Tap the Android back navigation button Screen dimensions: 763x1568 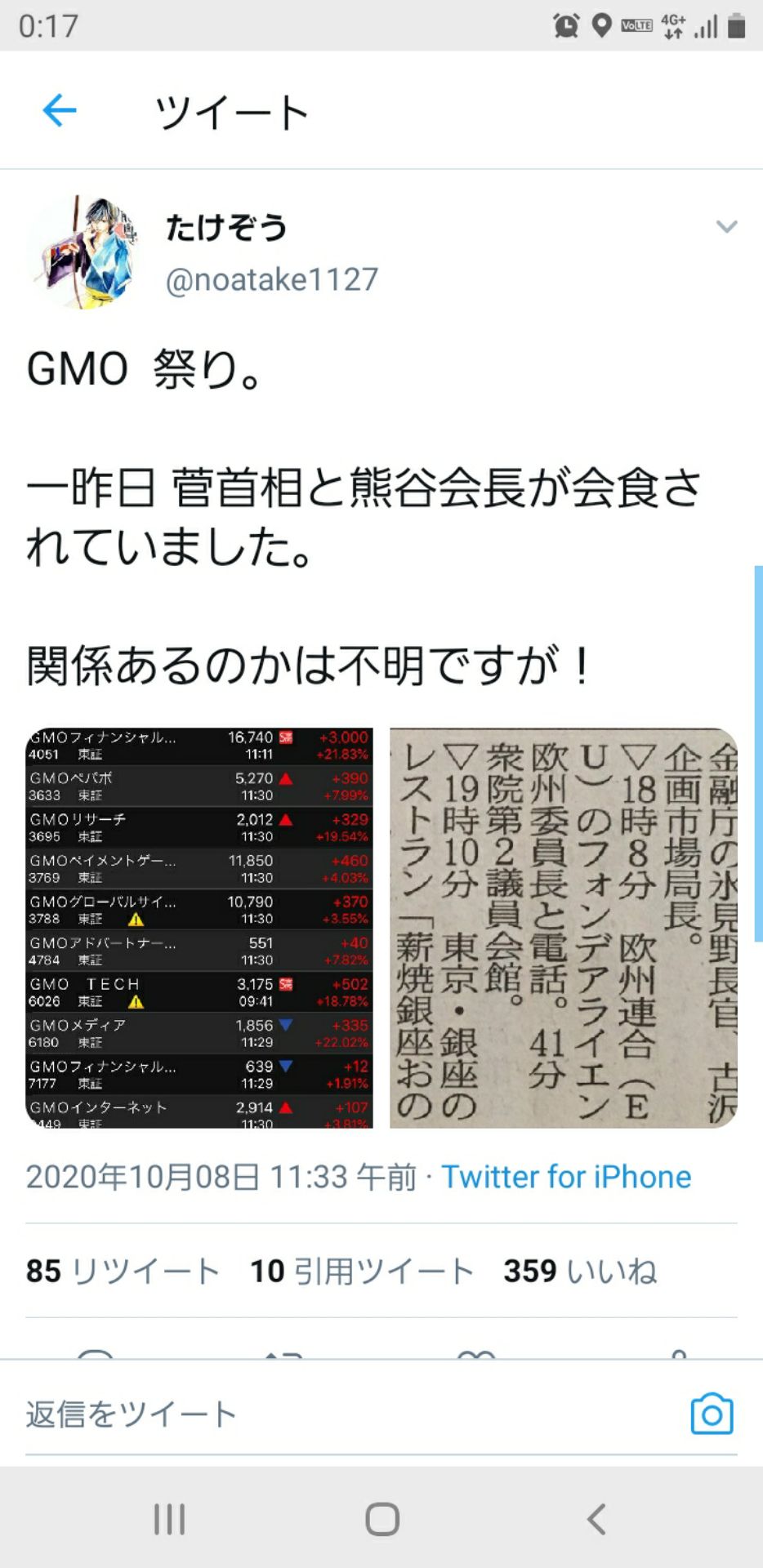pos(595,1520)
